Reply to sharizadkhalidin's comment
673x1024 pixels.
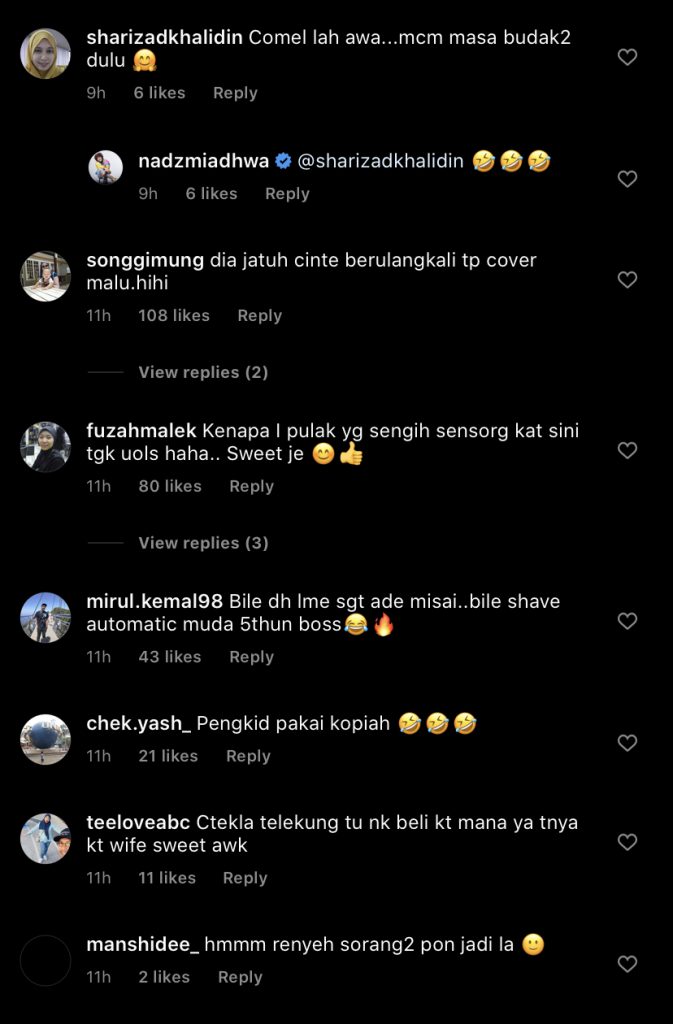[235, 93]
